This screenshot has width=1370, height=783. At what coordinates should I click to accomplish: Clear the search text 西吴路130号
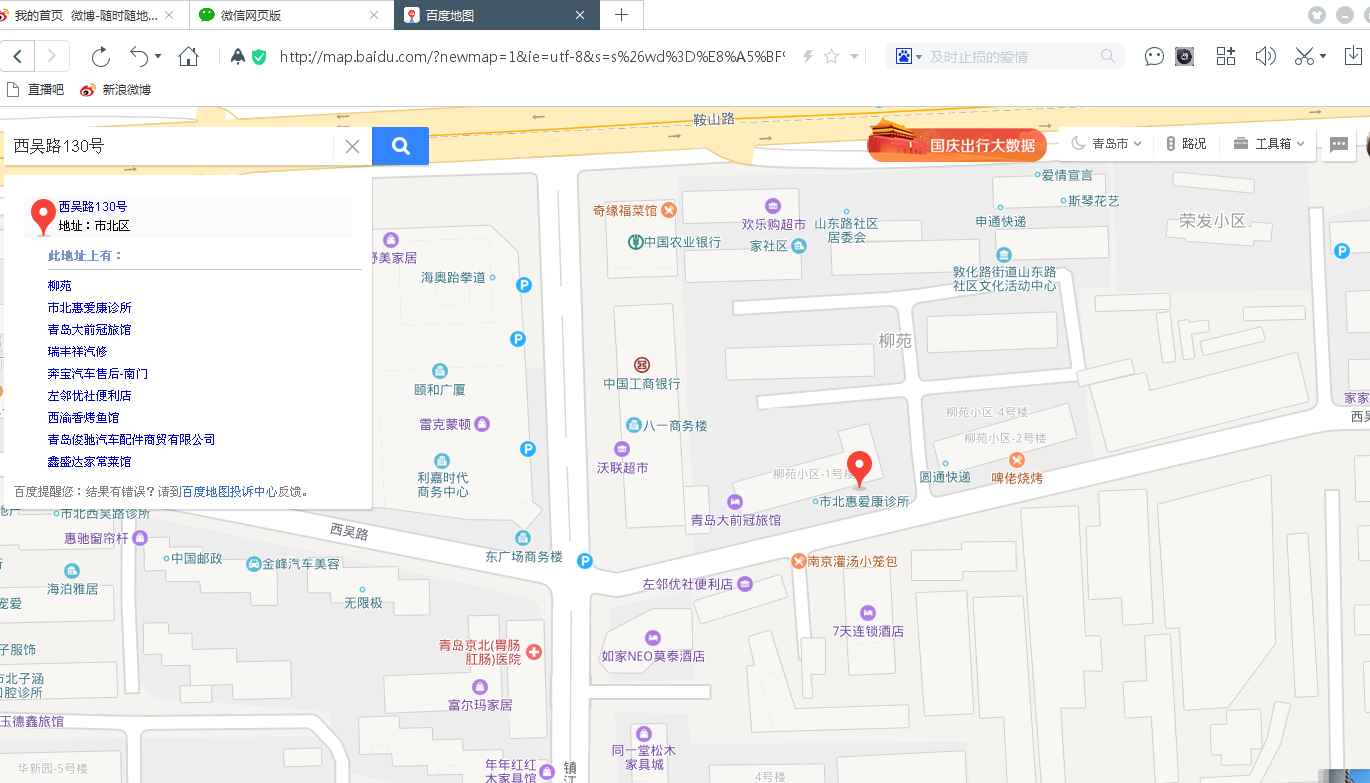pos(352,146)
